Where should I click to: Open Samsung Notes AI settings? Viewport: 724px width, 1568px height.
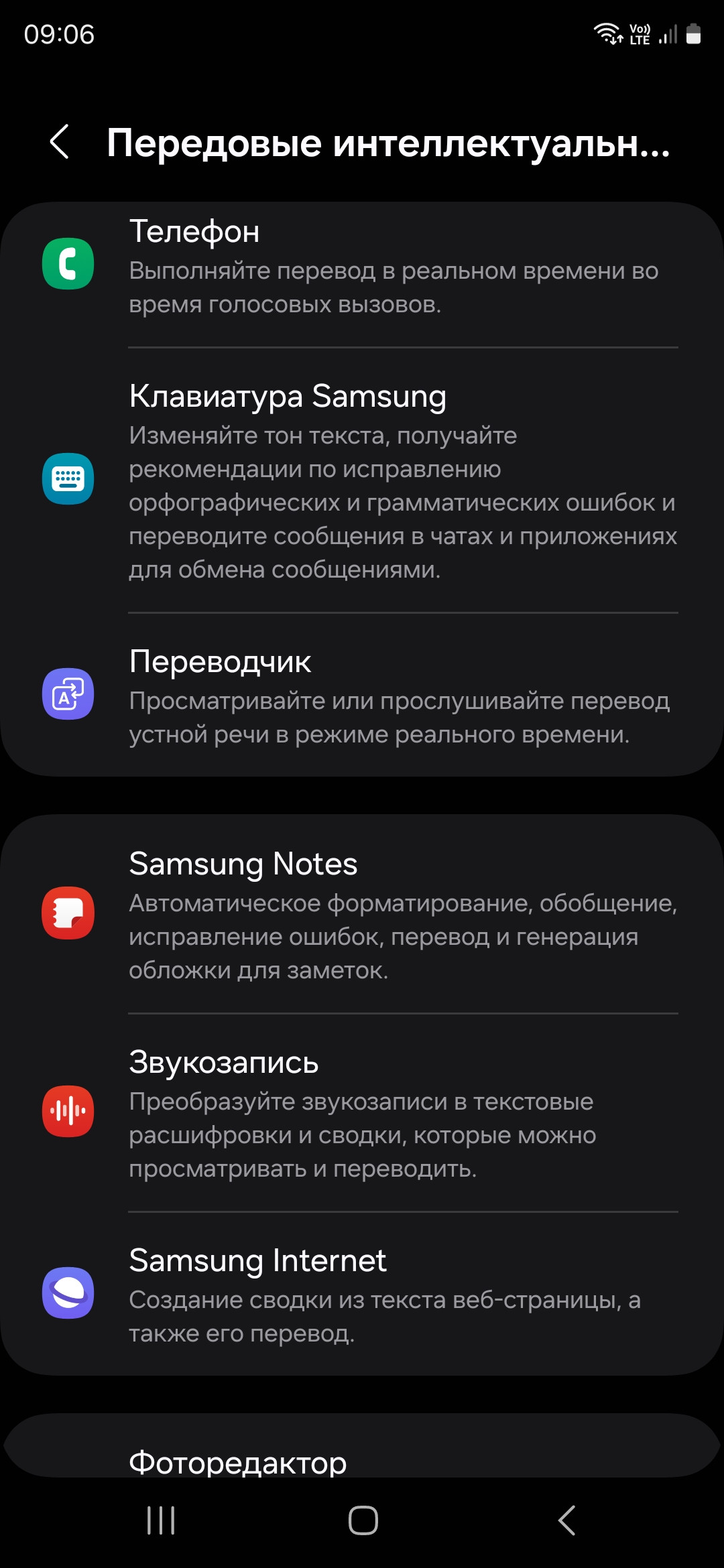pyautogui.click(x=362, y=914)
